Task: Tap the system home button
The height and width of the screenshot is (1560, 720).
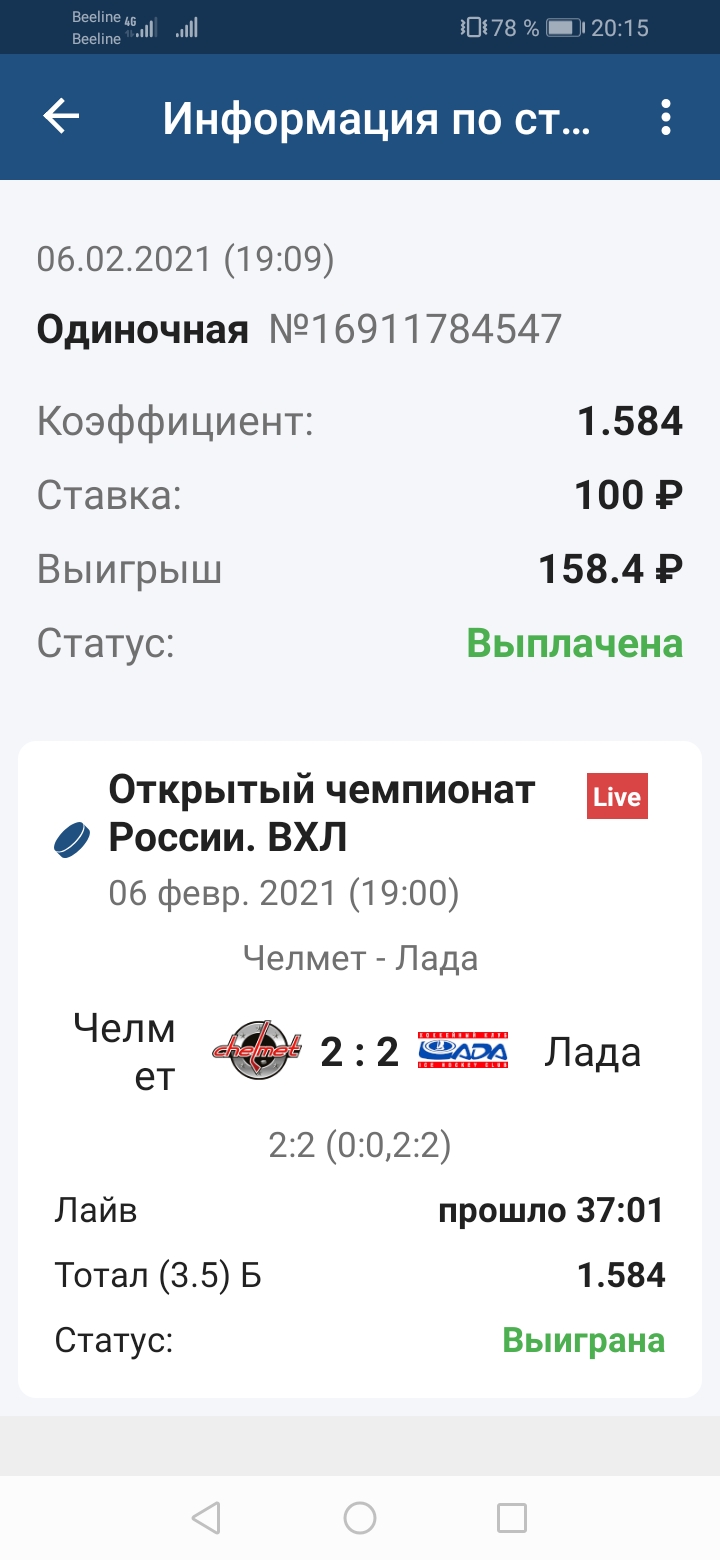Action: point(360,1518)
